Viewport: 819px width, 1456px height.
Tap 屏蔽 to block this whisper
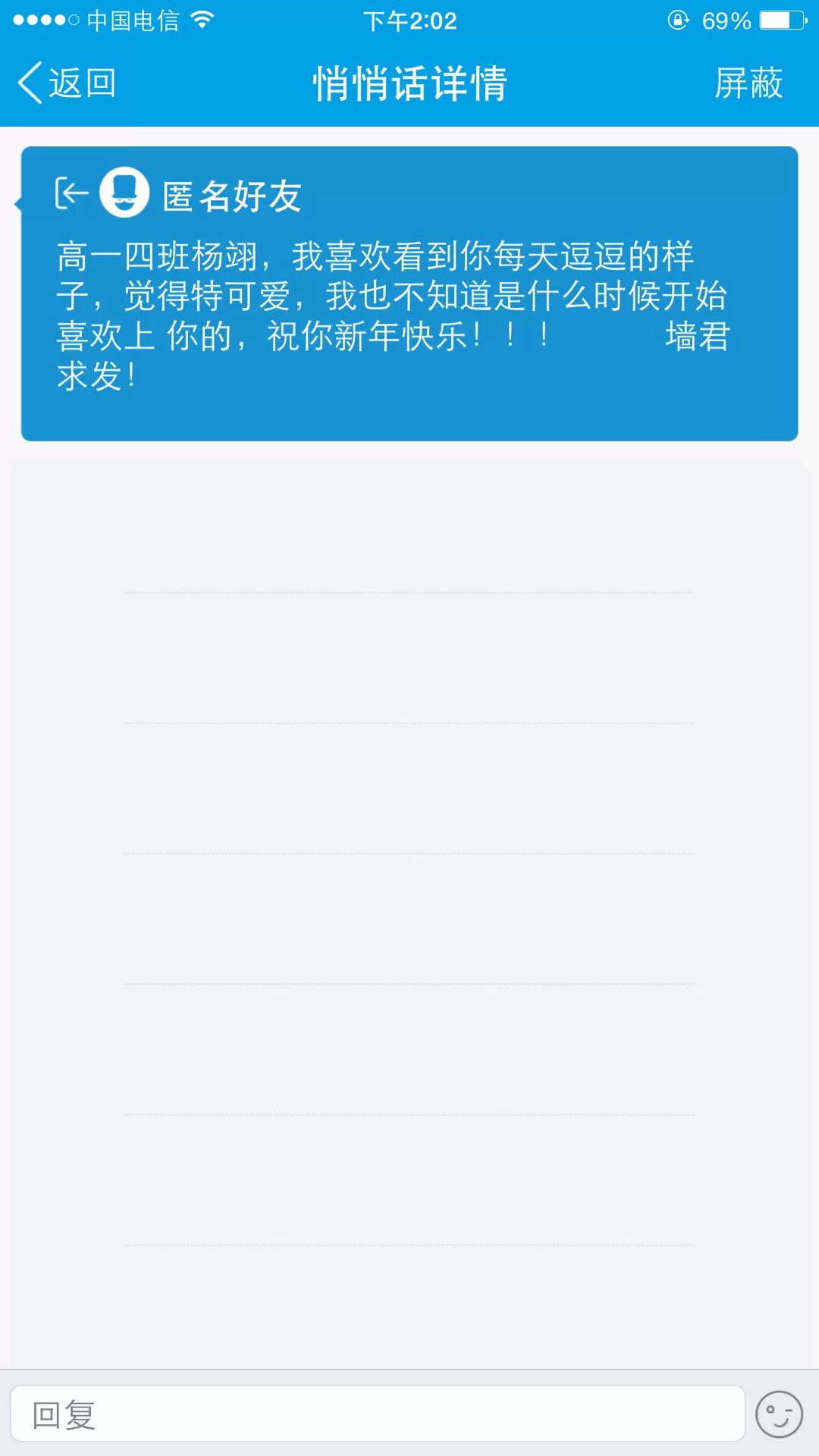(748, 83)
